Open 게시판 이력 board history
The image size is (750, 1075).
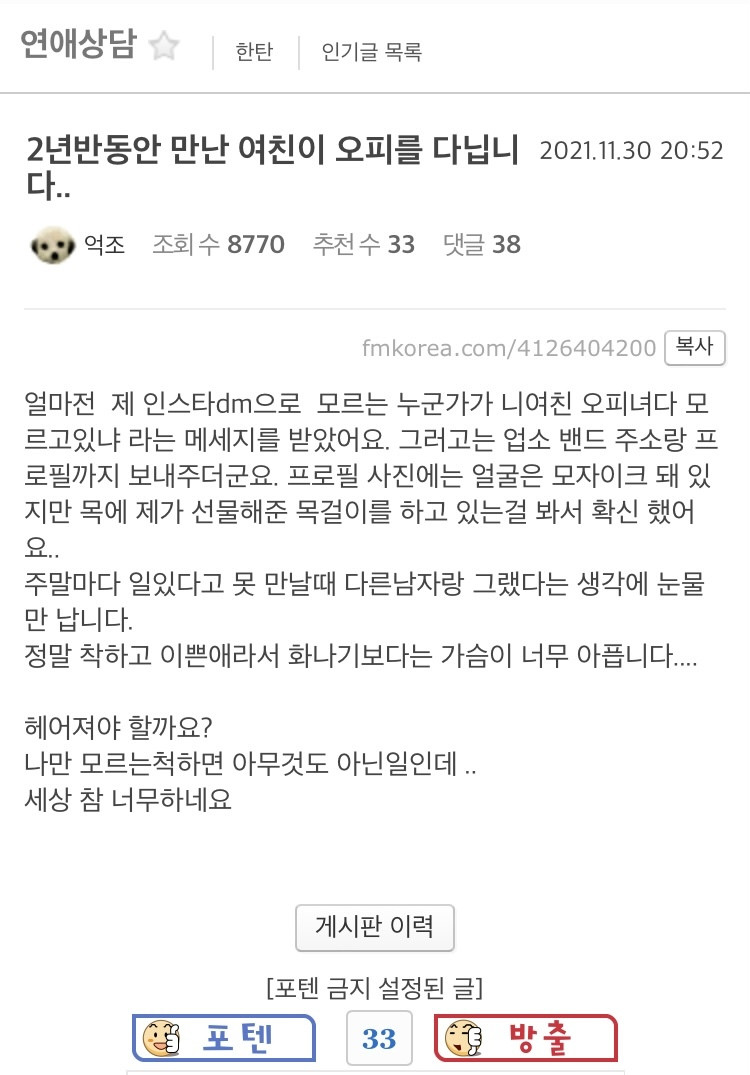pos(375,927)
